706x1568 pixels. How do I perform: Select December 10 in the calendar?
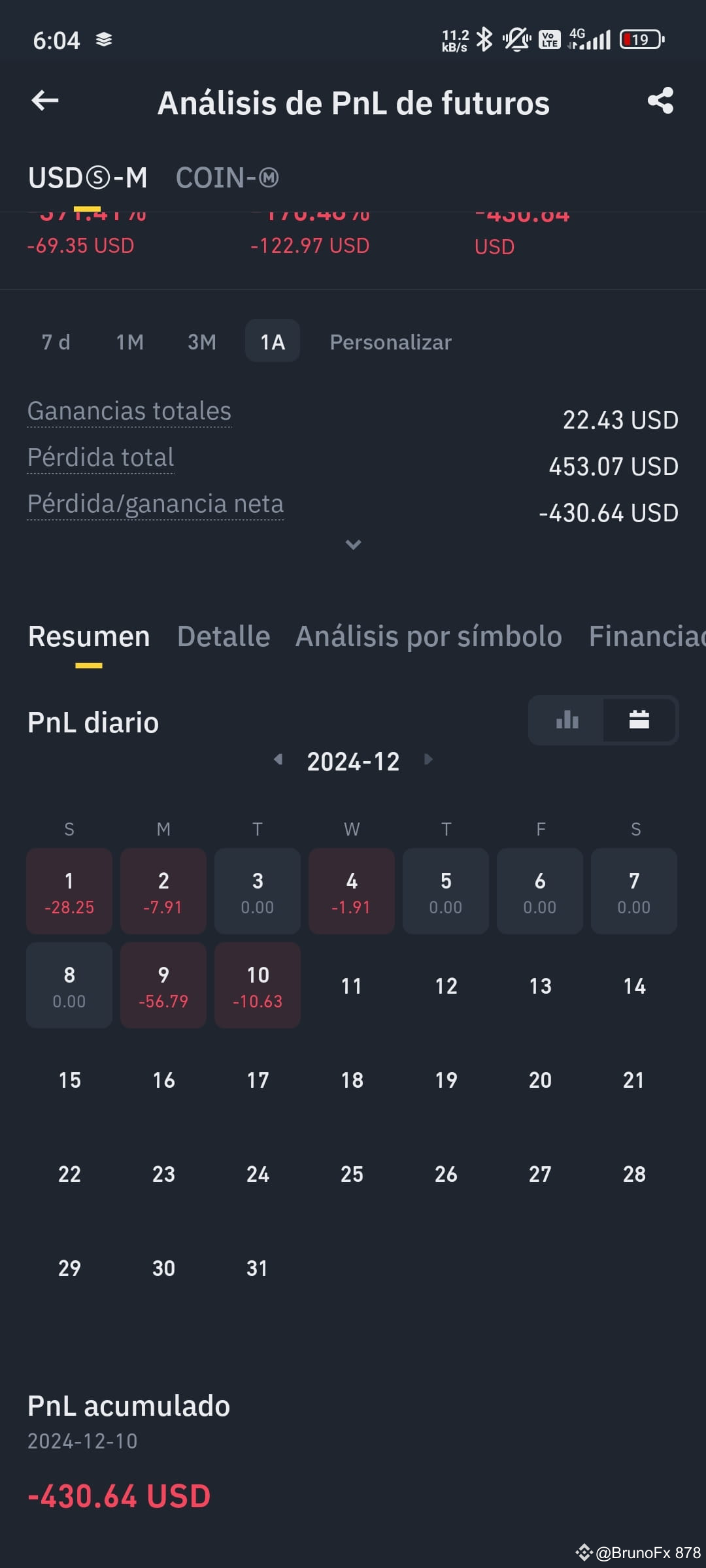(x=258, y=985)
